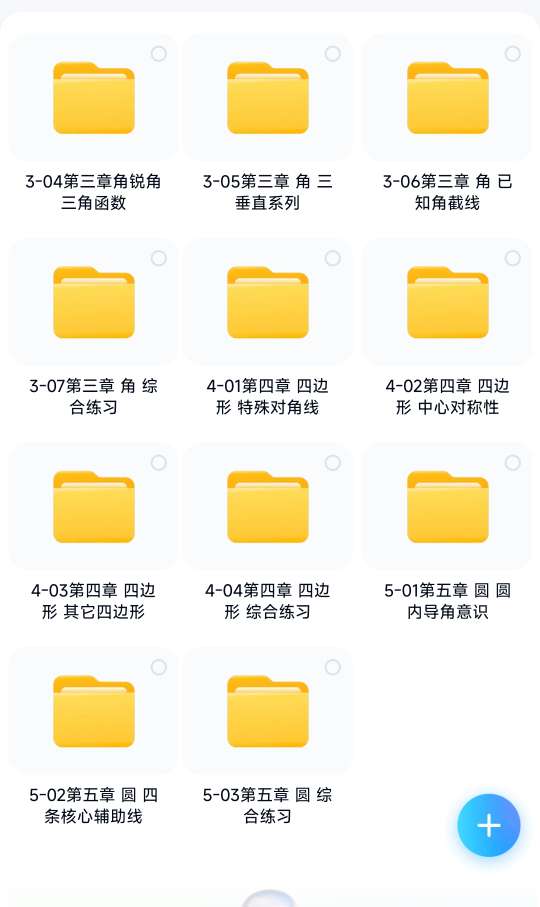Open the 4-02第四章 四边形 中心对称性 folder
This screenshot has height=907, width=540.
pos(447,303)
